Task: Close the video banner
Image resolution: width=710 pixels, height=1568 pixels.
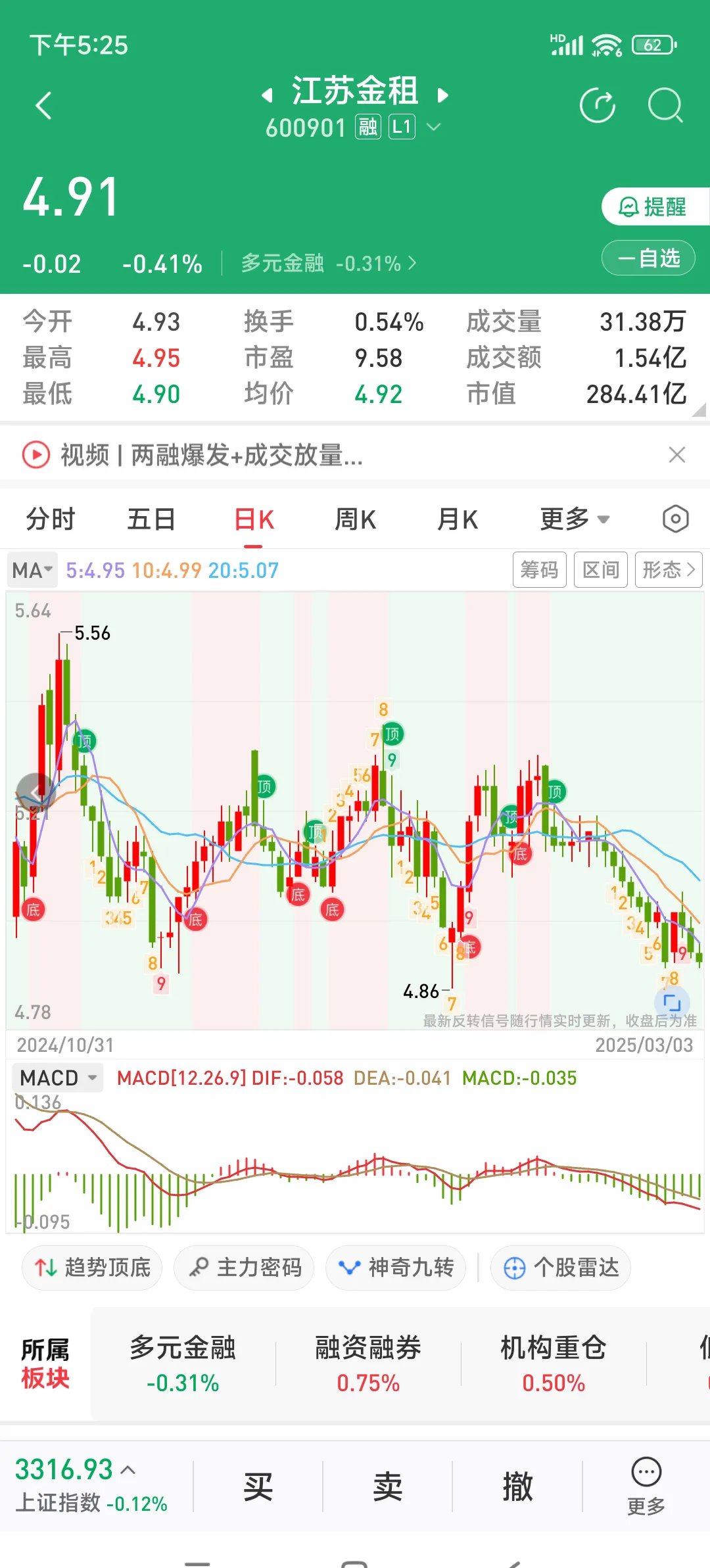Action: coord(678,454)
